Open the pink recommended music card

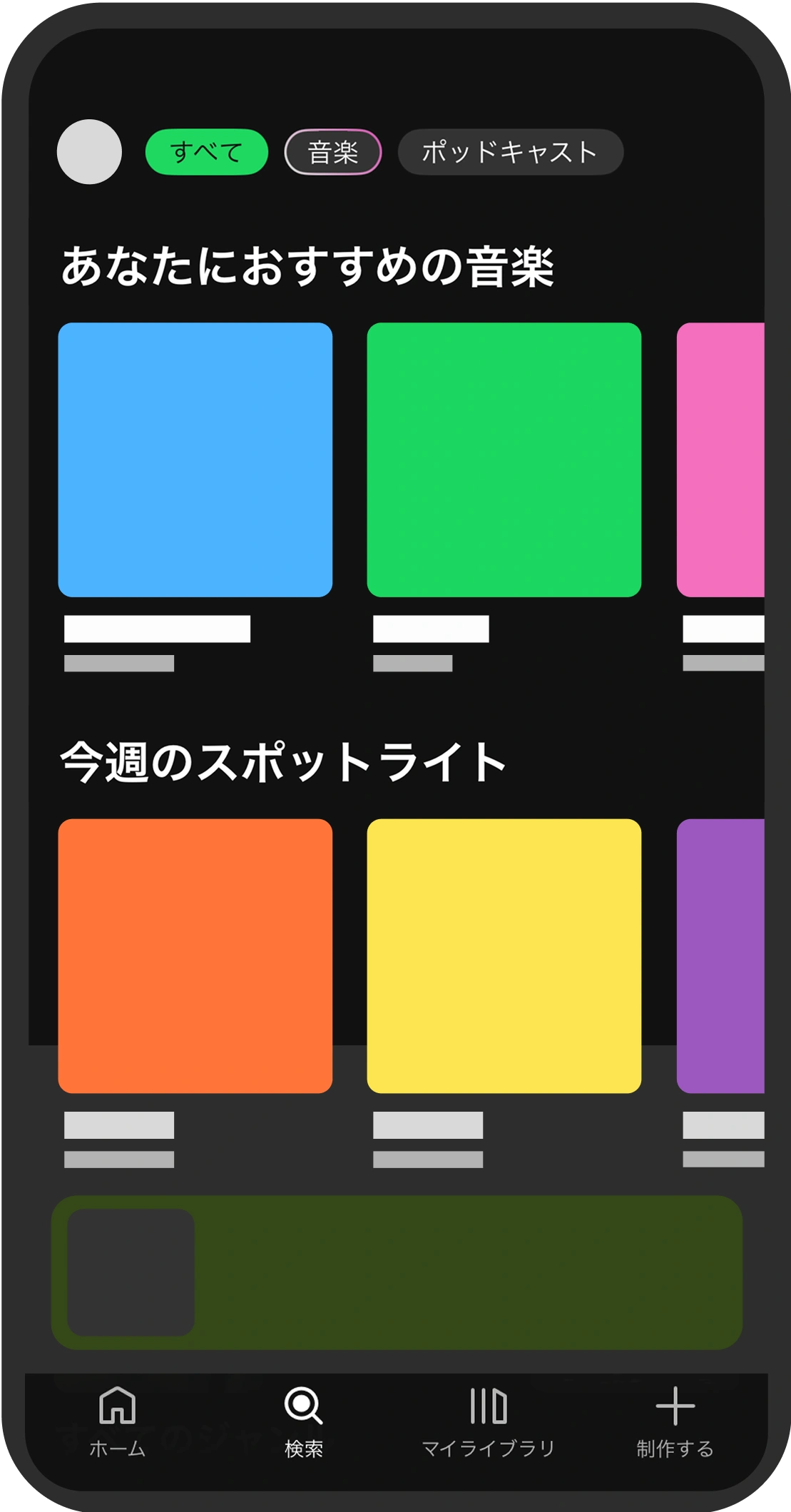[x=720, y=460]
